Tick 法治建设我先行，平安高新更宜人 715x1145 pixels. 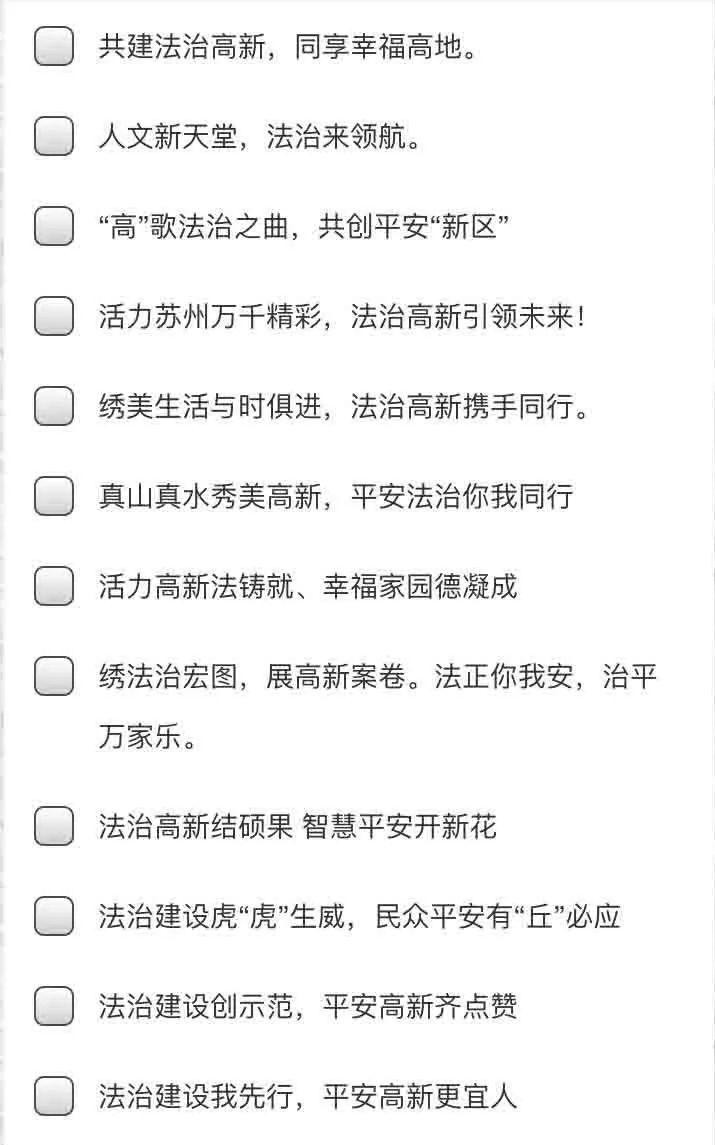point(54,1096)
